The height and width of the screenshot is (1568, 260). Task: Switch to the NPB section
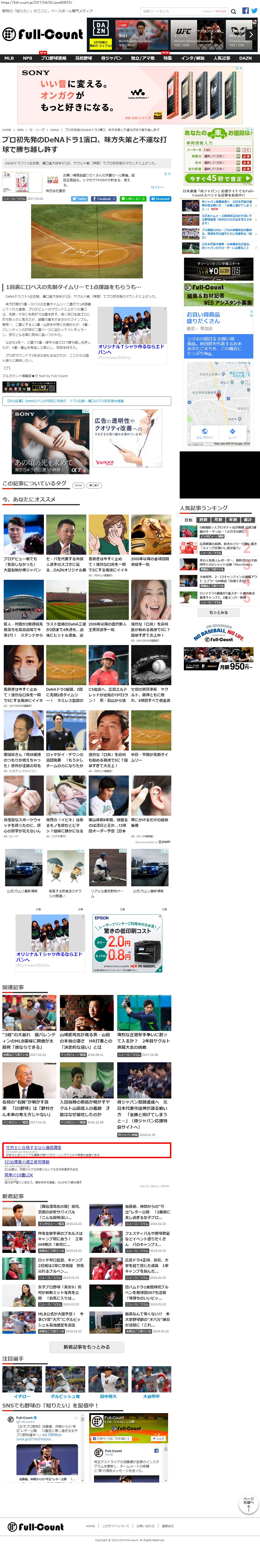(x=27, y=59)
